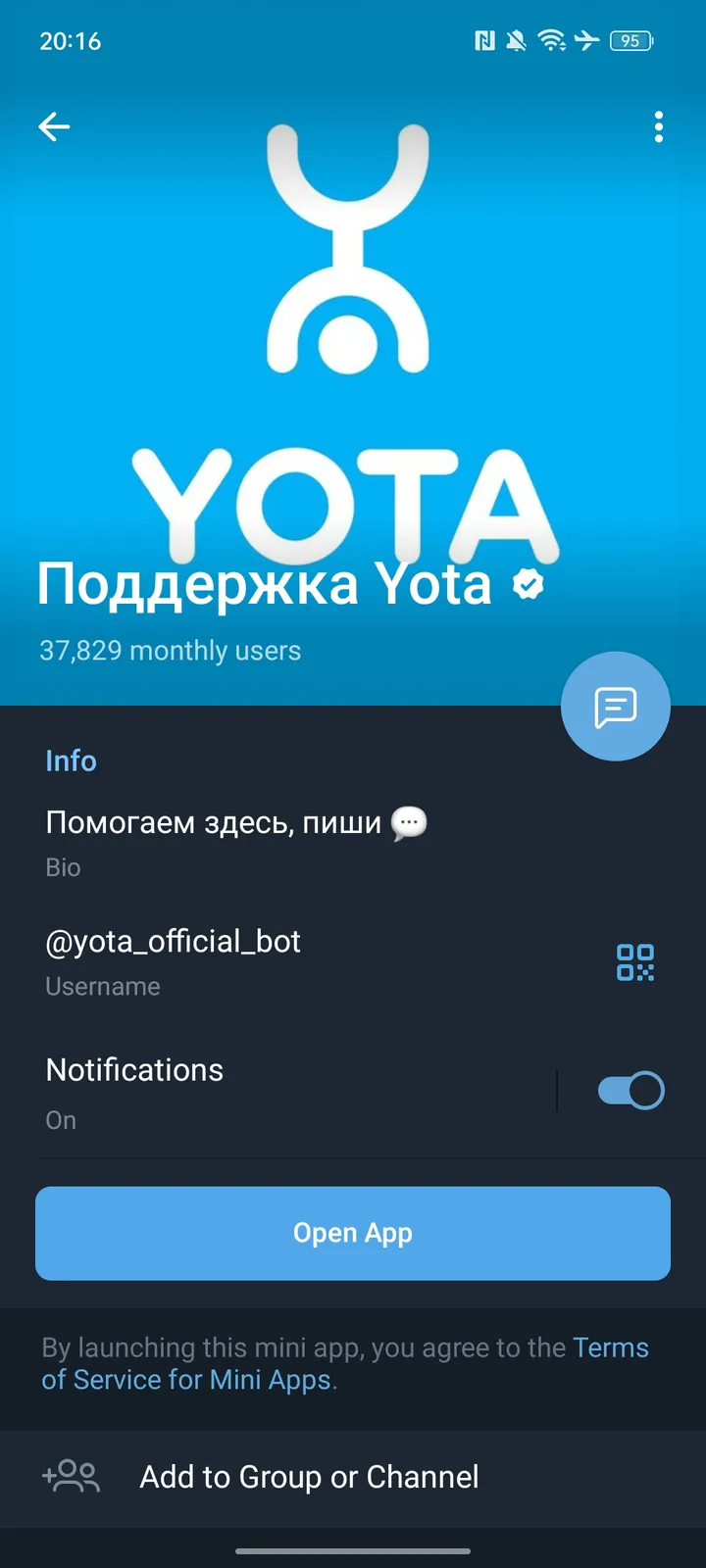Tap the @yota_official_bot username

coord(173,942)
